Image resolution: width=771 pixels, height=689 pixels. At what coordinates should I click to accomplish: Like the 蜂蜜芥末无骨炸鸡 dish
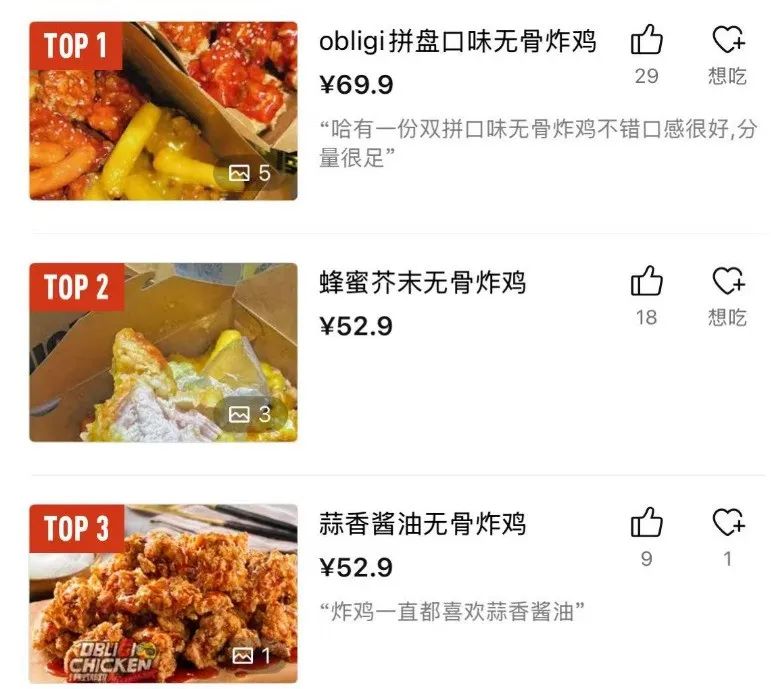point(646,283)
